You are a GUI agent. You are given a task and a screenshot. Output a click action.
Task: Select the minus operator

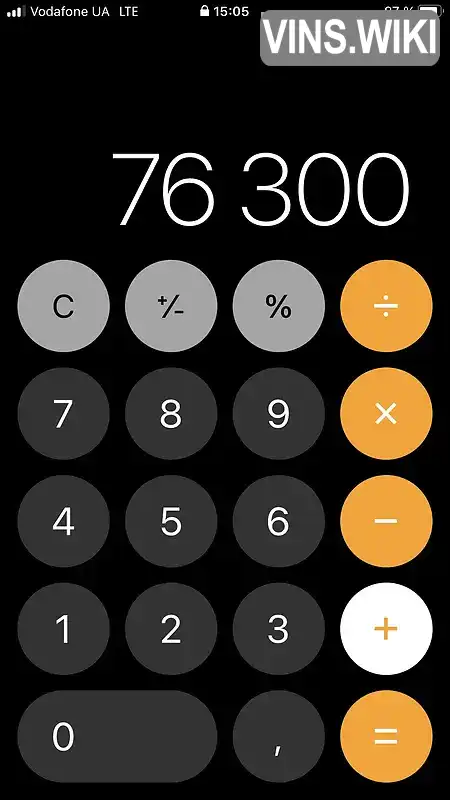[x=386, y=521]
